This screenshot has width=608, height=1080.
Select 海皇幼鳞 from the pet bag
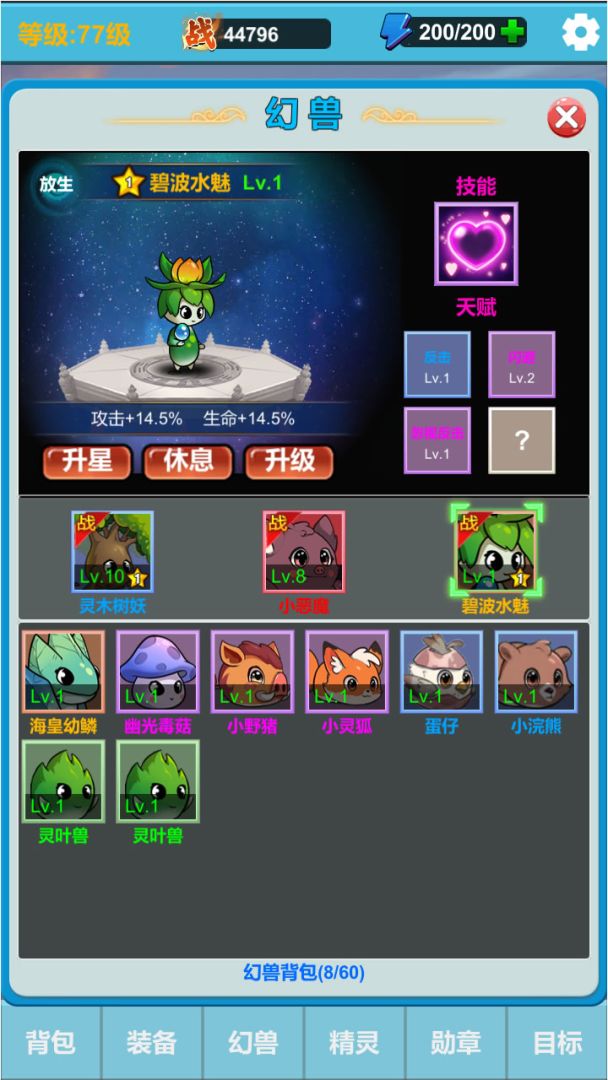click(63, 672)
